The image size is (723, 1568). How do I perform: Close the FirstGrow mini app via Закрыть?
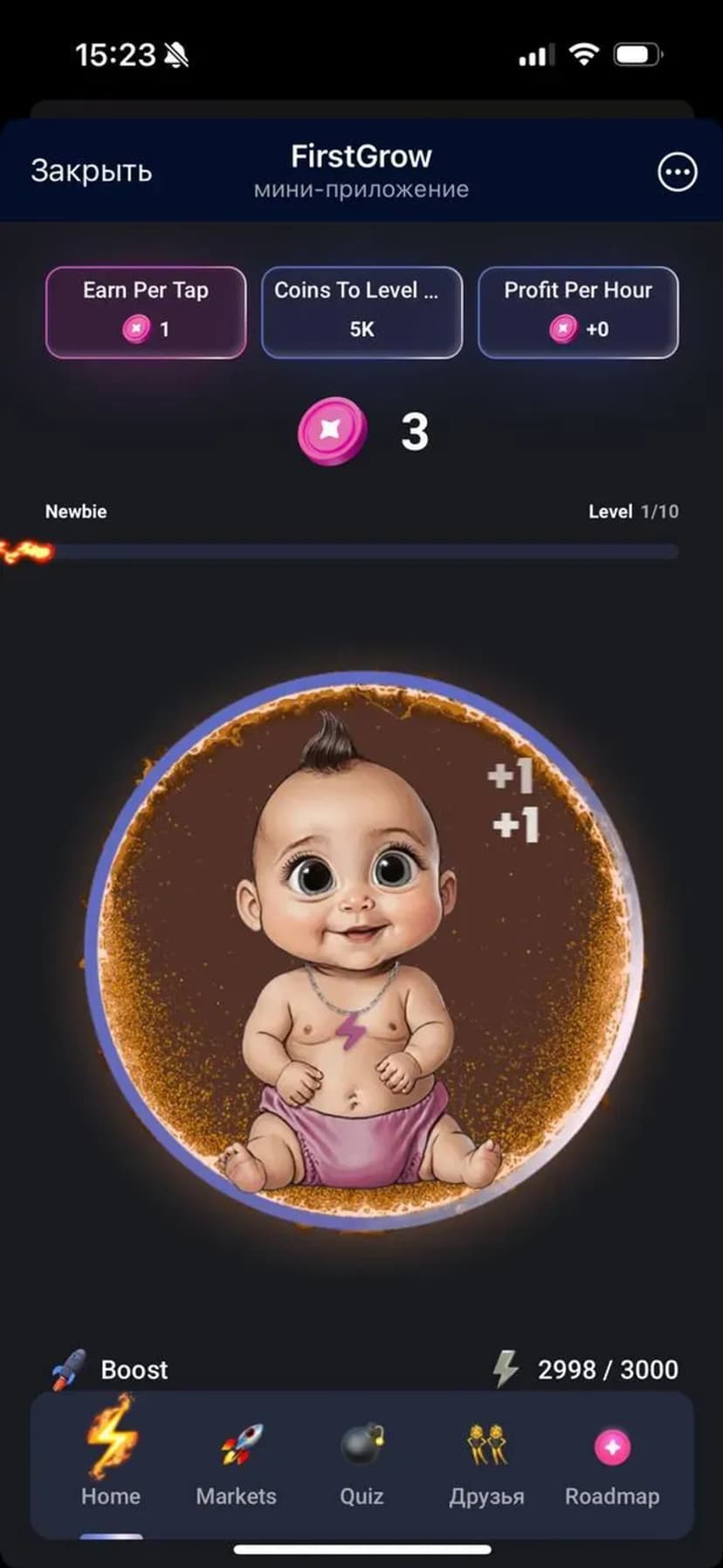(92, 171)
